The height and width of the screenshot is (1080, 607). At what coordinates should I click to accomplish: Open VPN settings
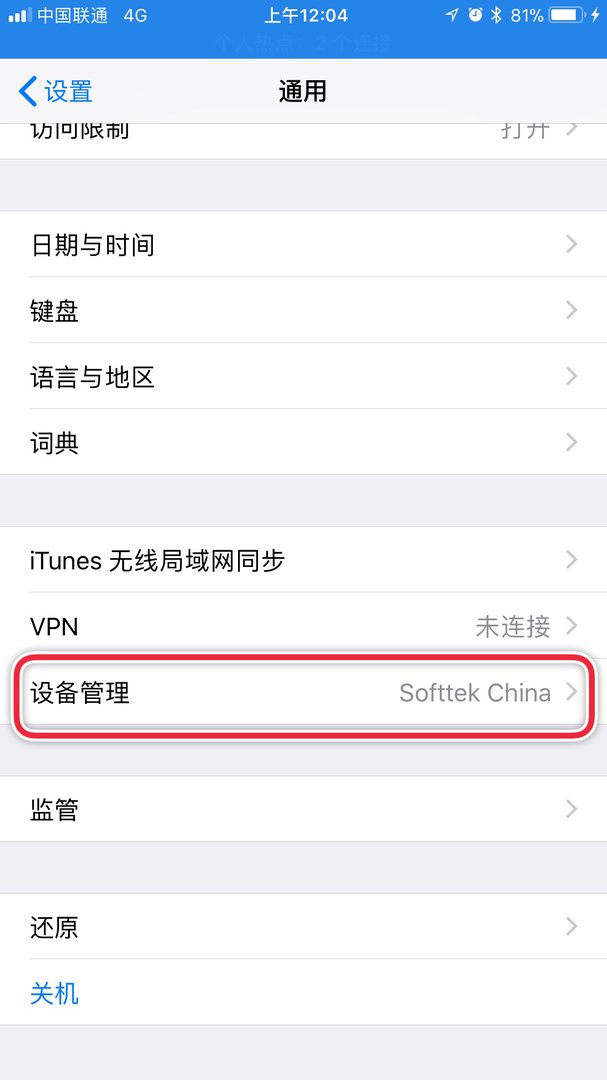pos(300,627)
